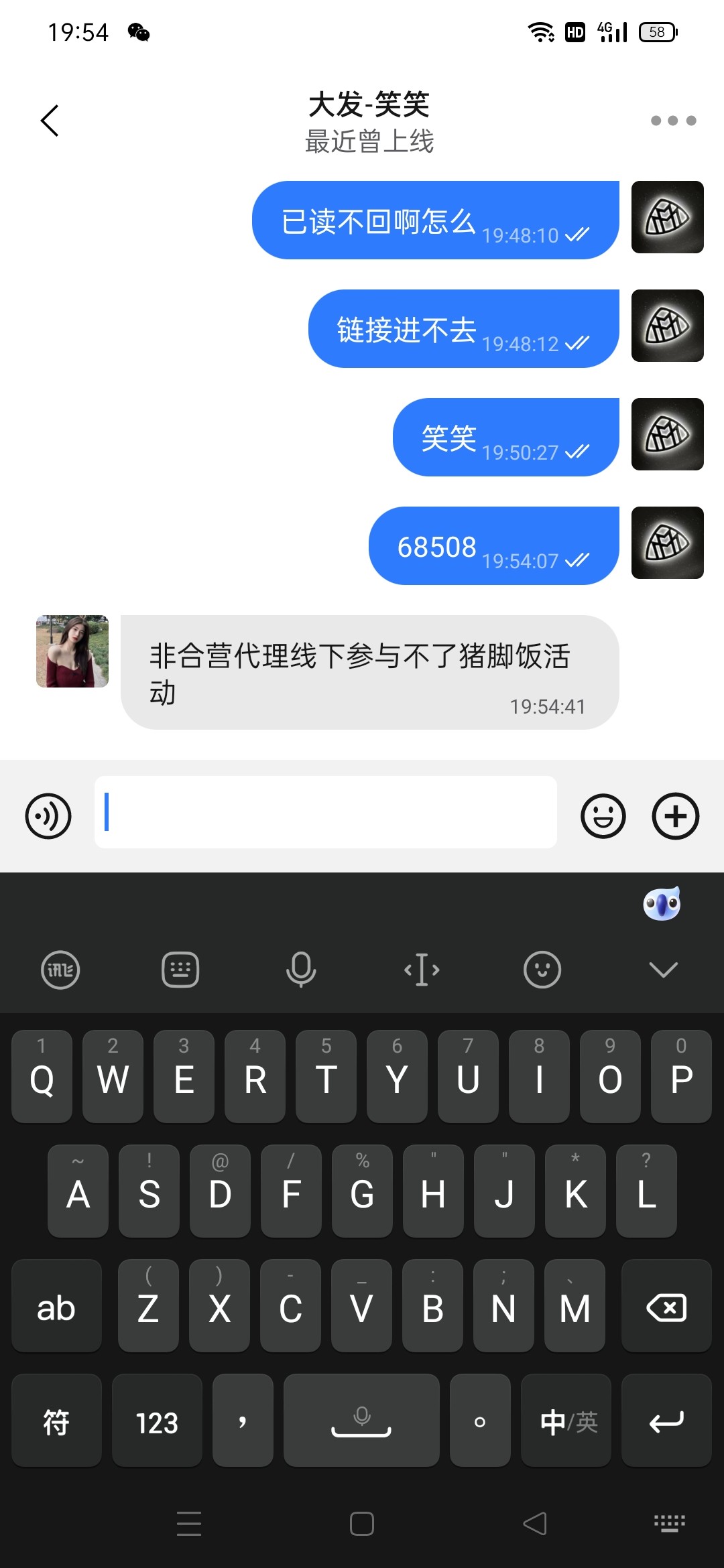This screenshot has width=724, height=1568.
Task: Collapse the keyboard with the down chevron
Action: tap(663, 970)
